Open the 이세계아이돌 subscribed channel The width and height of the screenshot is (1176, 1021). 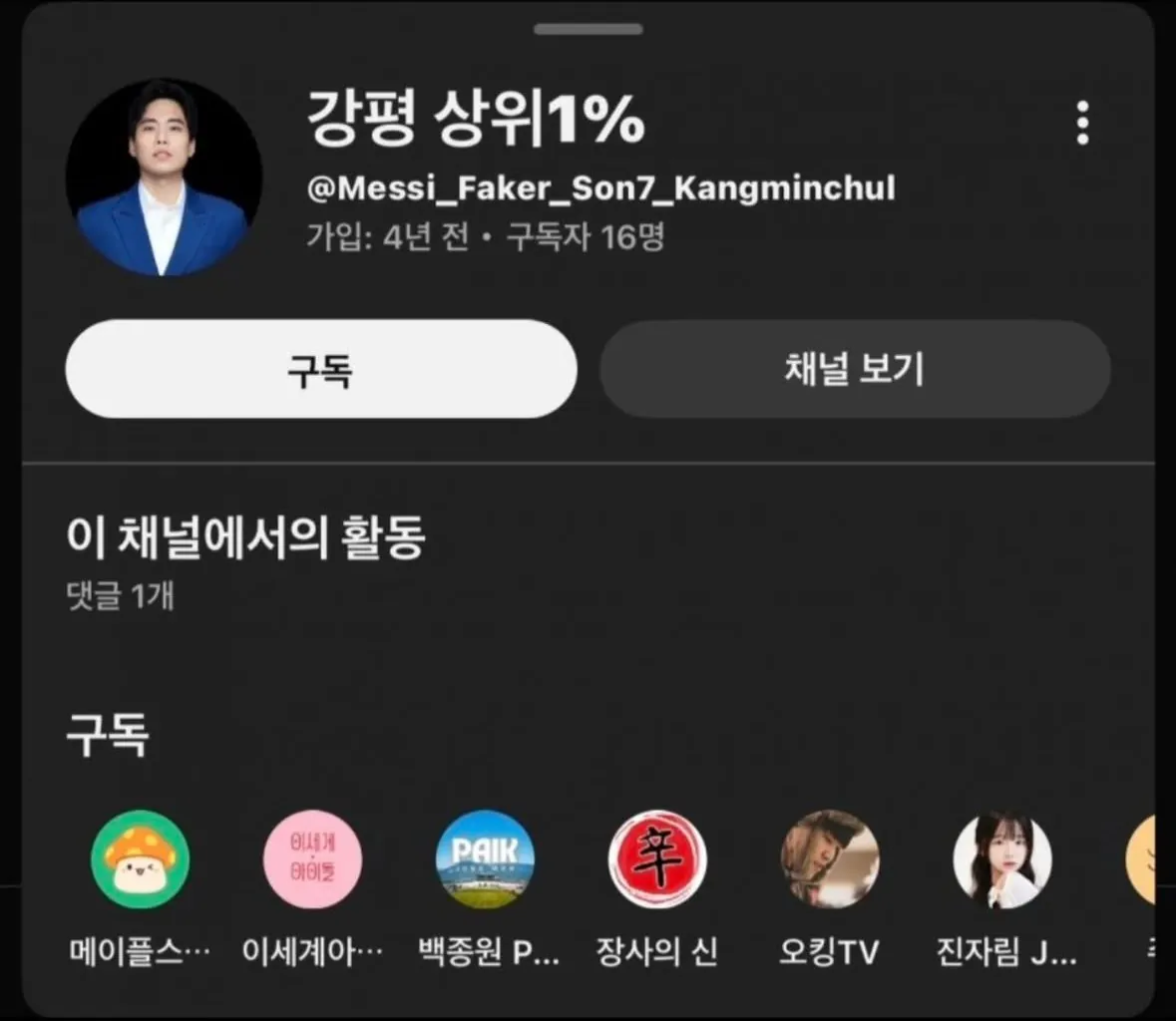(312, 858)
